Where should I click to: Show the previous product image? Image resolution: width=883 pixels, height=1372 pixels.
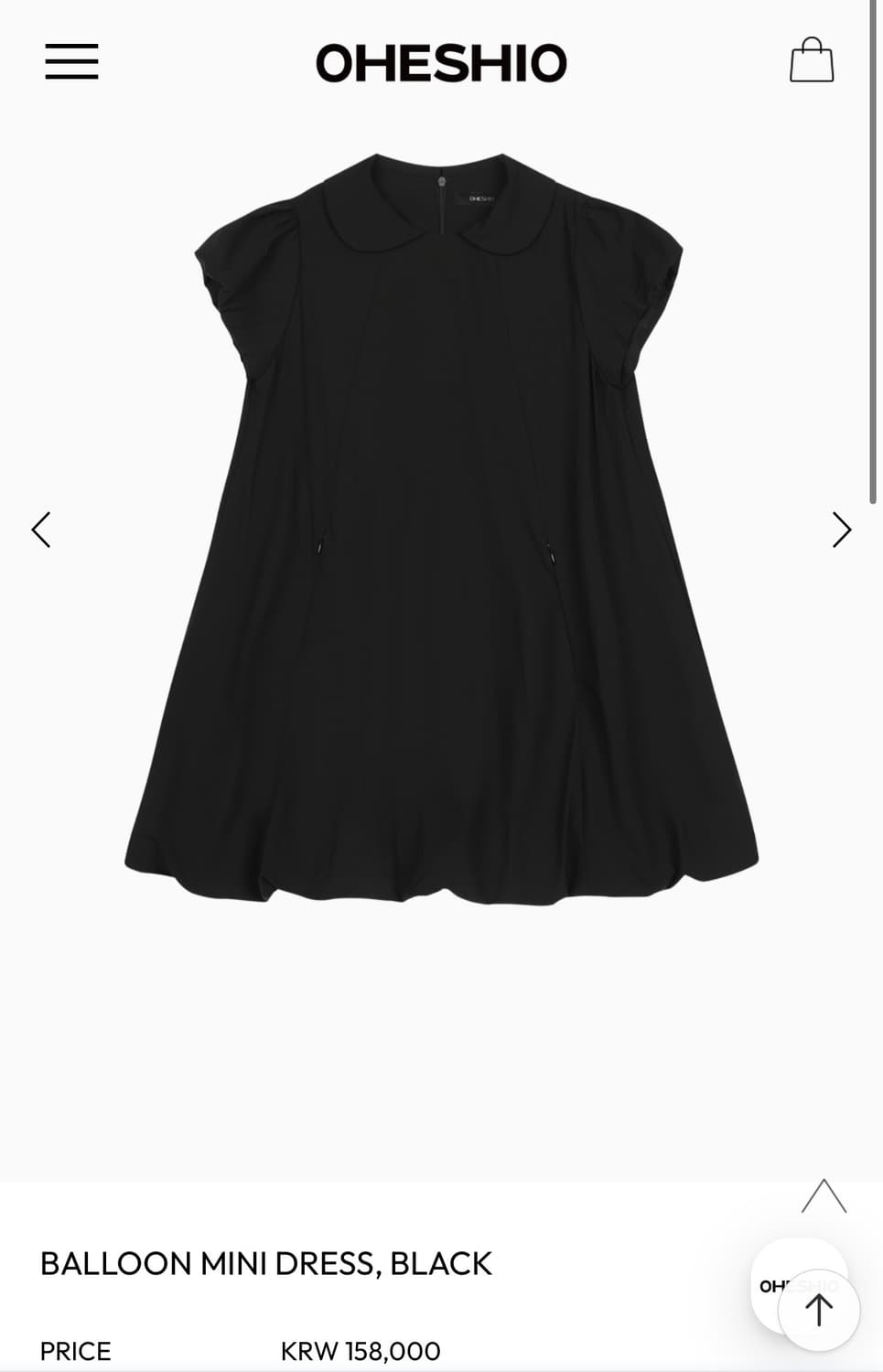point(41,530)
